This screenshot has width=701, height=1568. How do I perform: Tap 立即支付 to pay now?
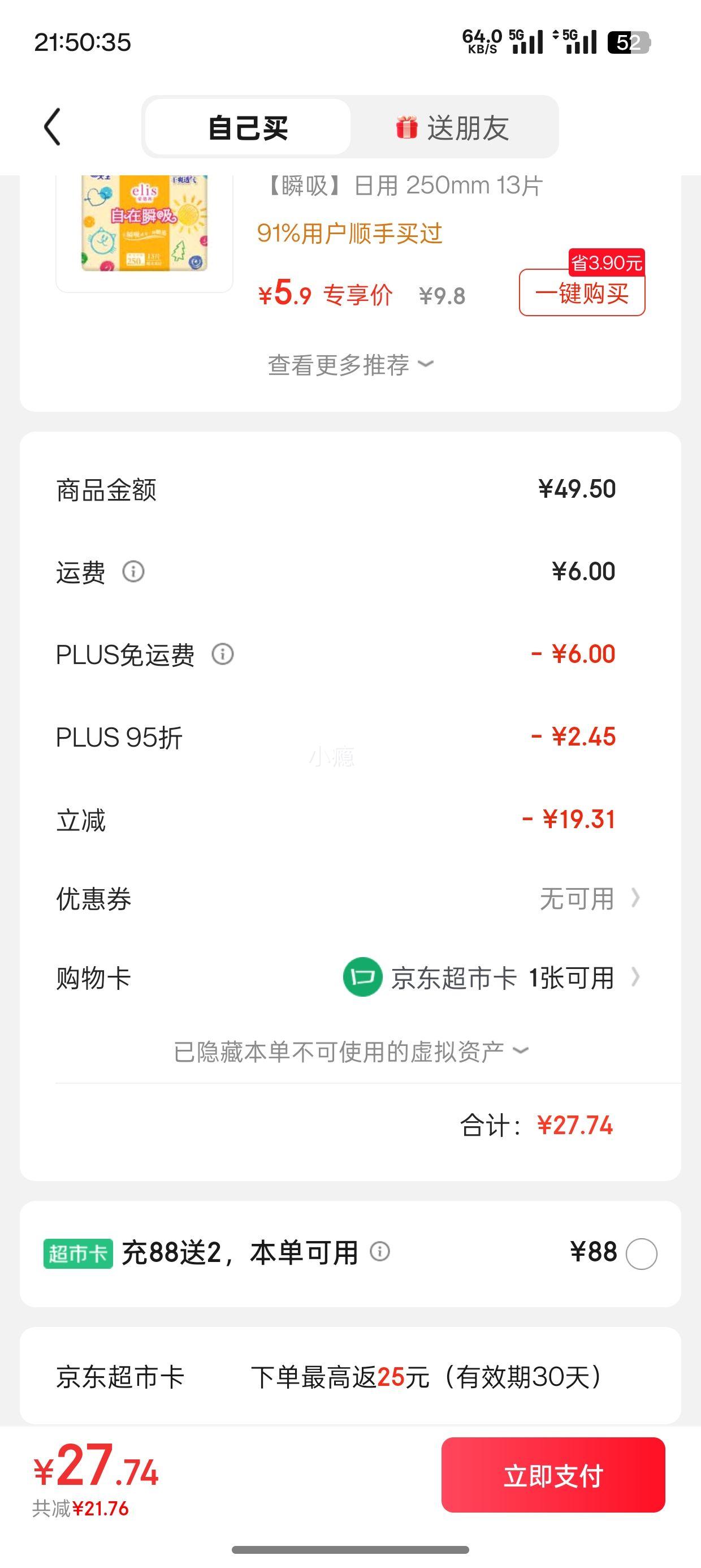coord(553,1475)
